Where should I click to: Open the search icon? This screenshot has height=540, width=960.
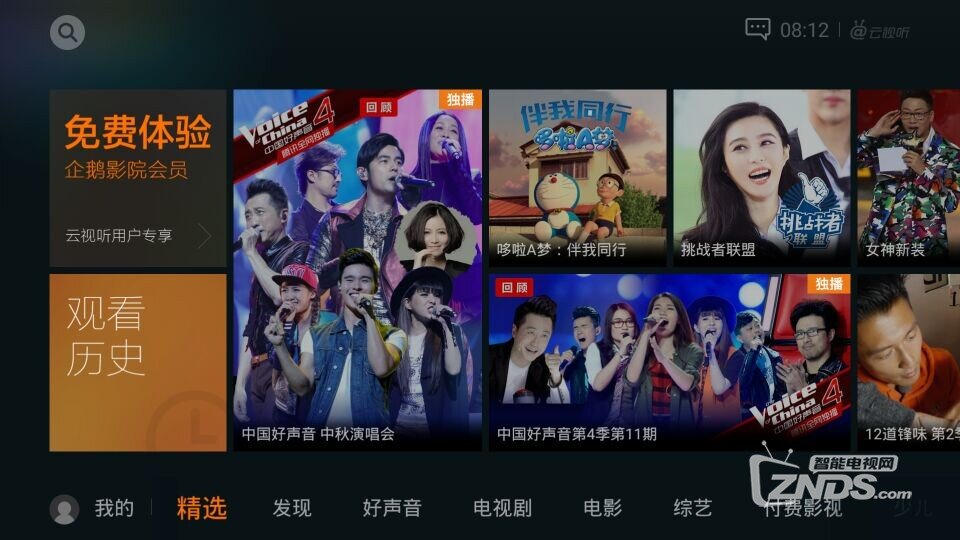[x=67, y=33]
